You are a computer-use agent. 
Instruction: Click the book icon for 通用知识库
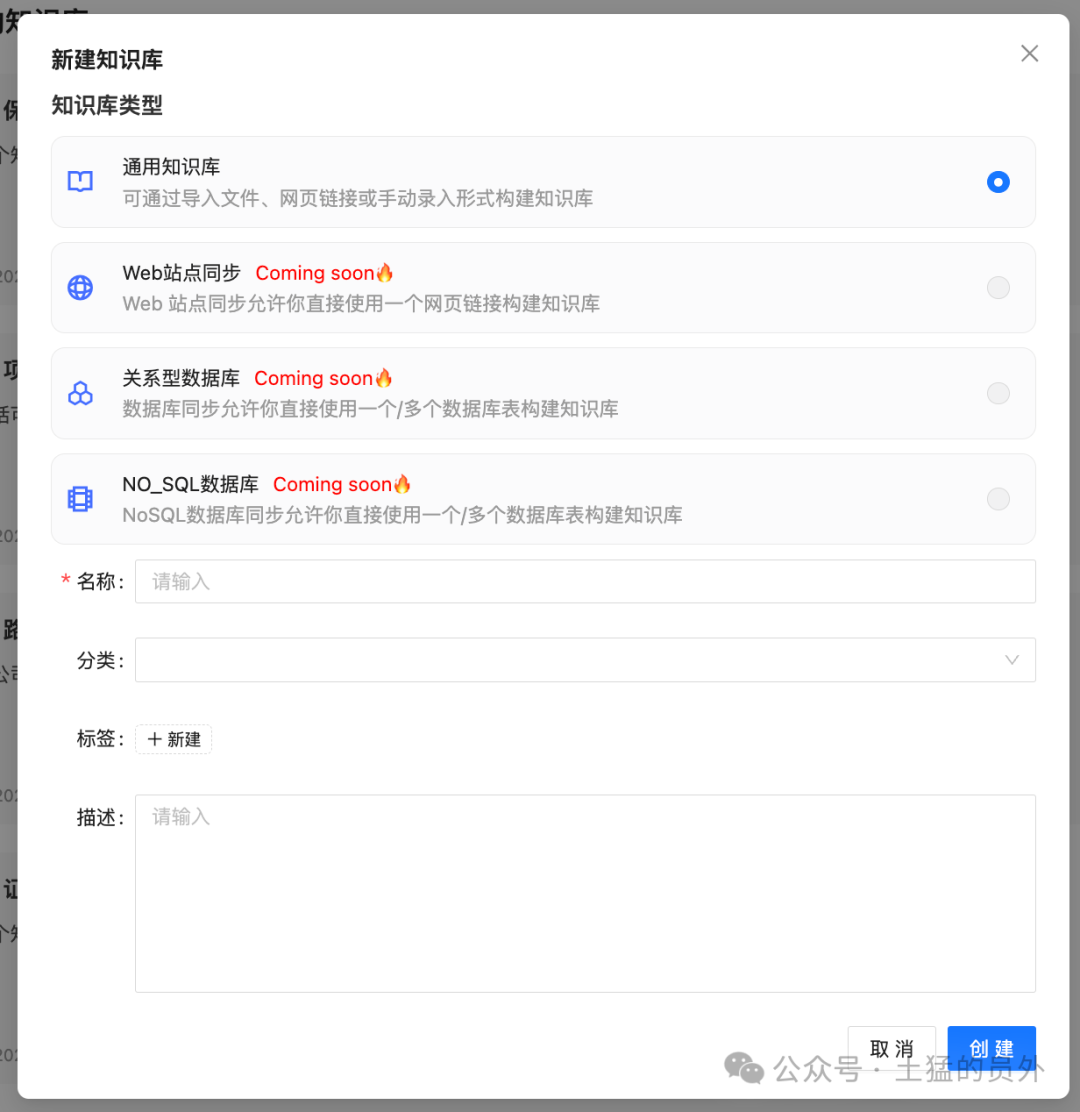coord(80,182)
